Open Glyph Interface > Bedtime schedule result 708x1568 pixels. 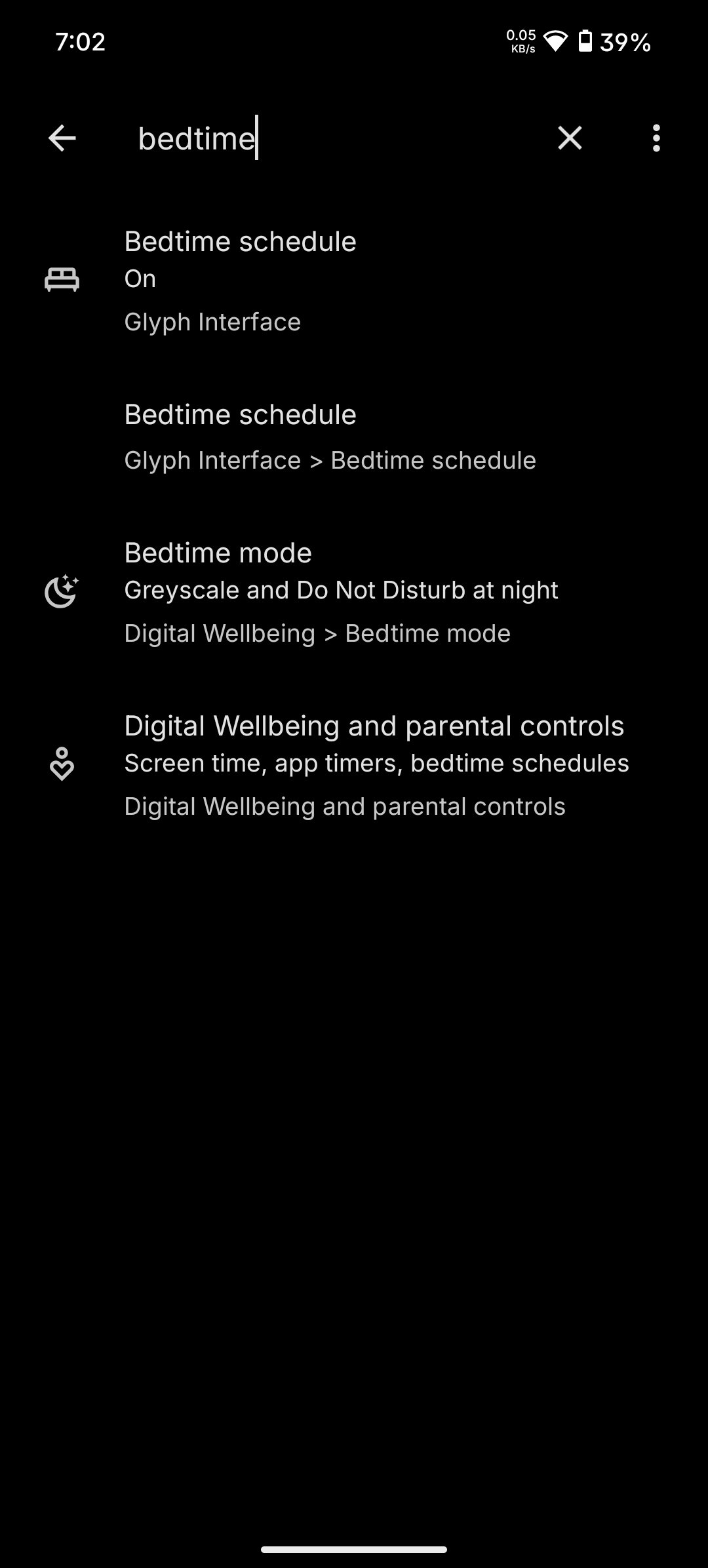(354, 437)
